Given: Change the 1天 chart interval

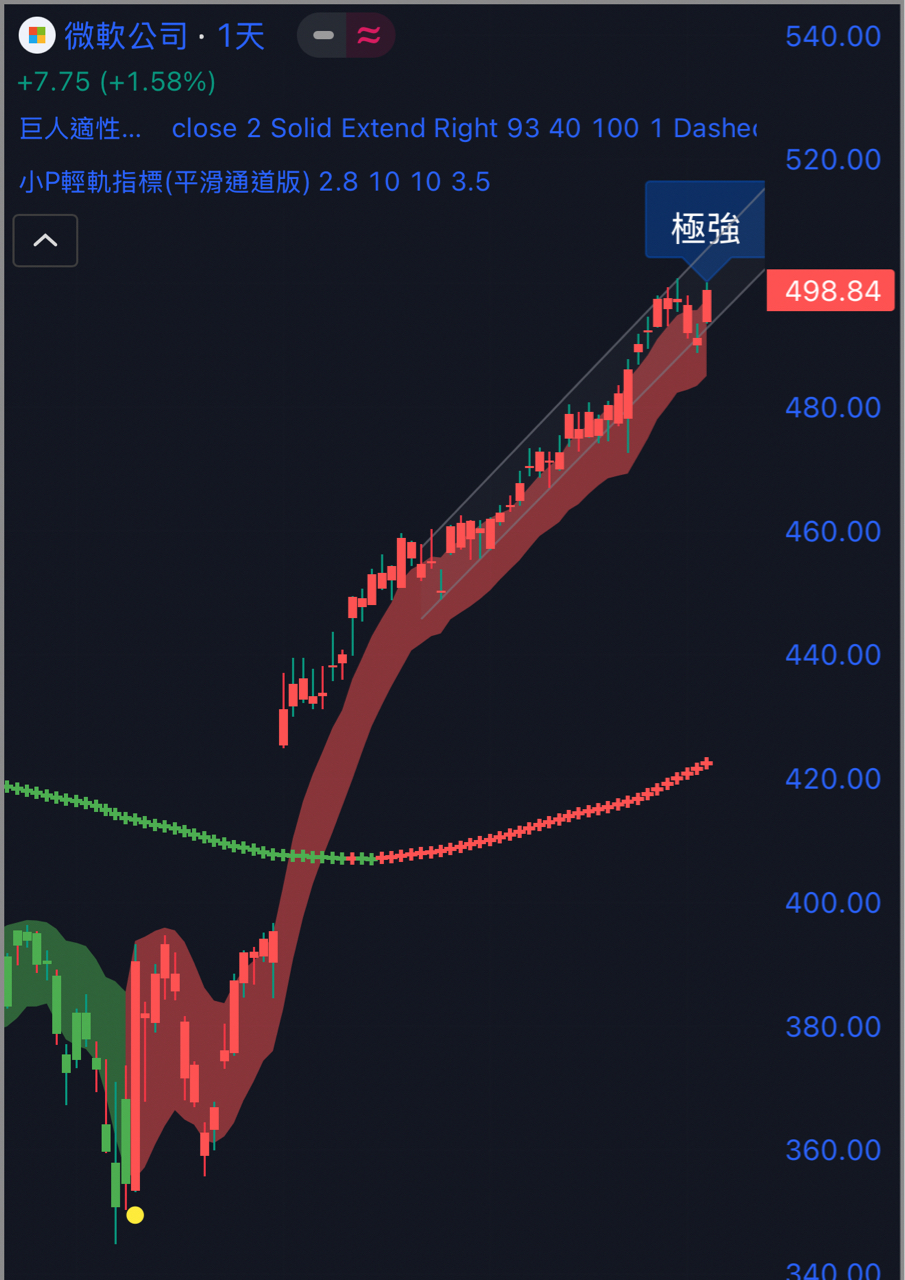Looking at the screenshot, I should point(241,37).
